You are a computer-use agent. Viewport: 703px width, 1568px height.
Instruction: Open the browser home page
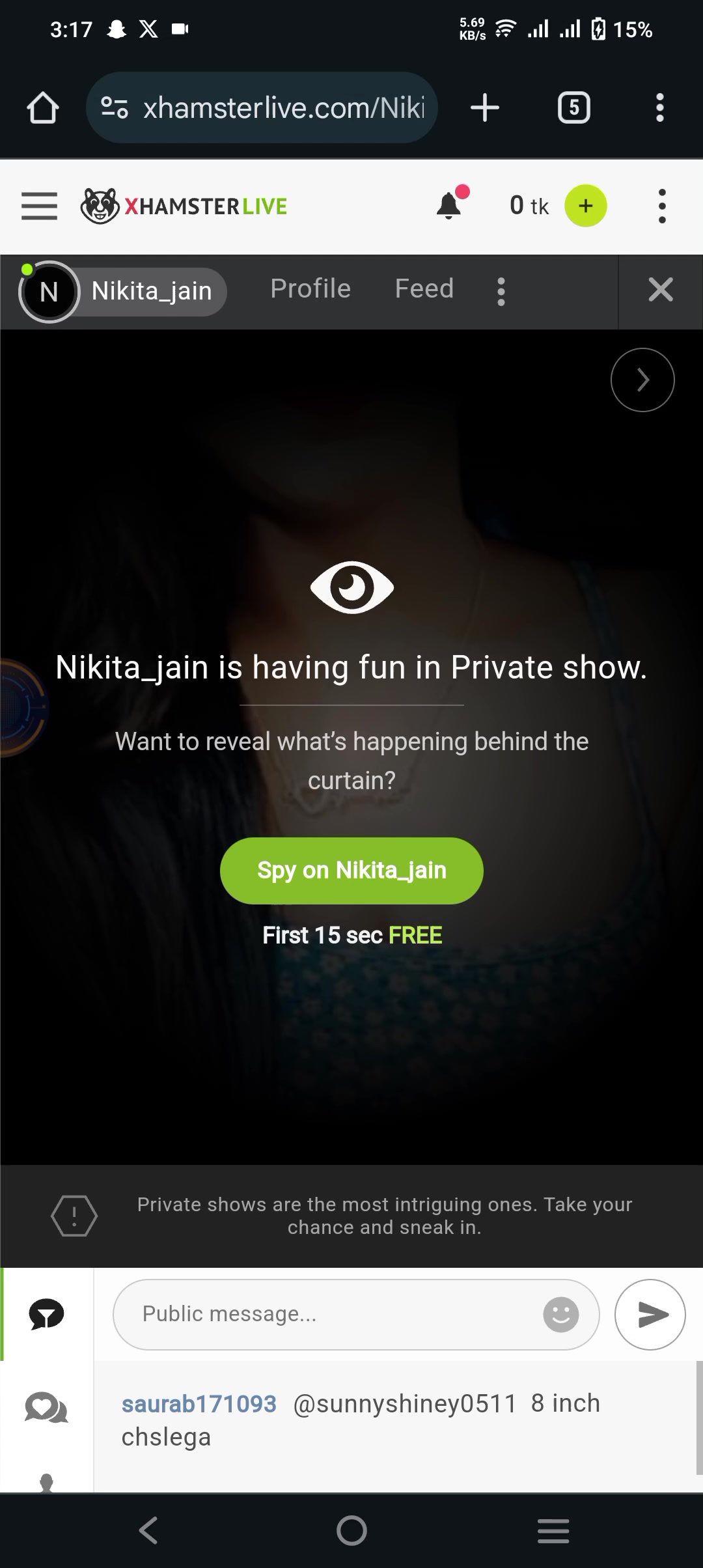[x=43, y=107]
